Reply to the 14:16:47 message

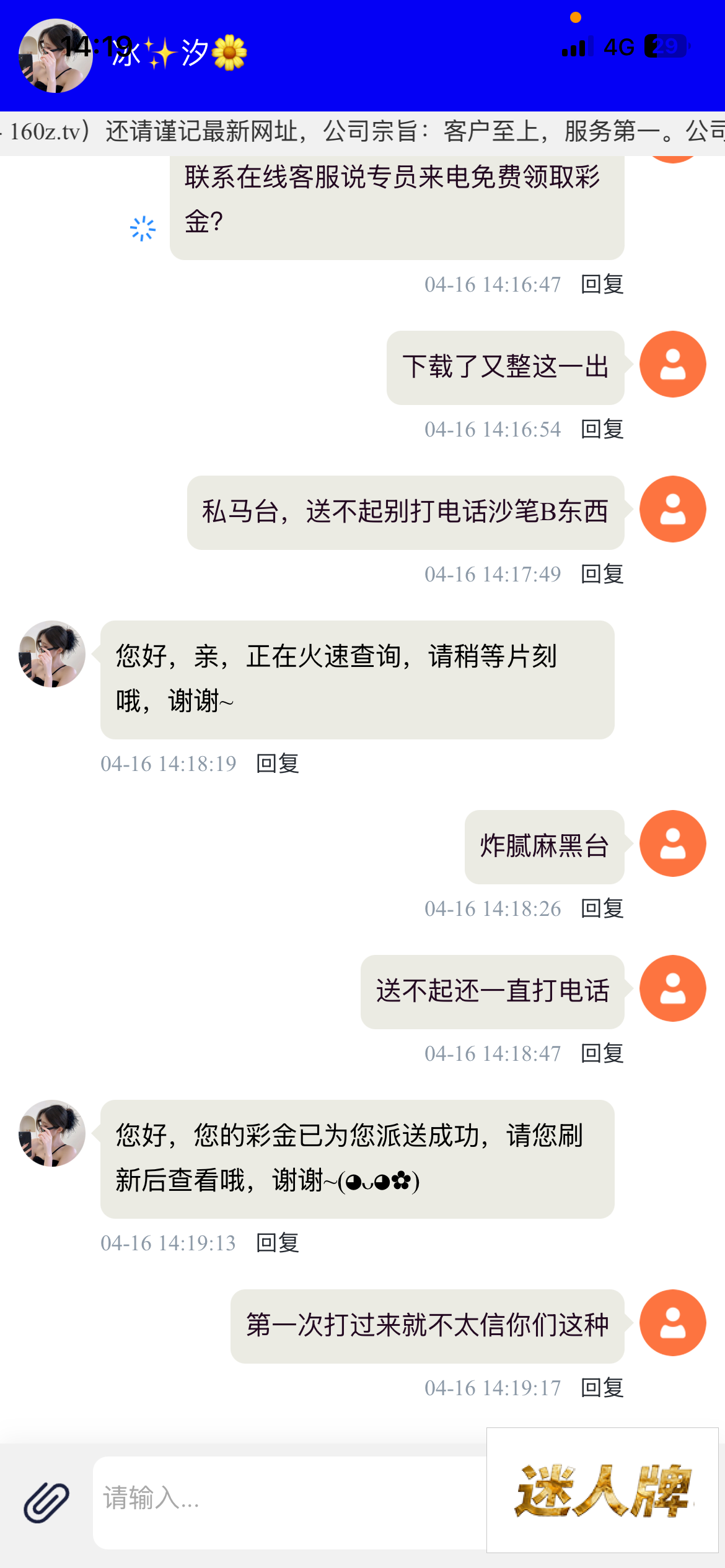point(602,284)
